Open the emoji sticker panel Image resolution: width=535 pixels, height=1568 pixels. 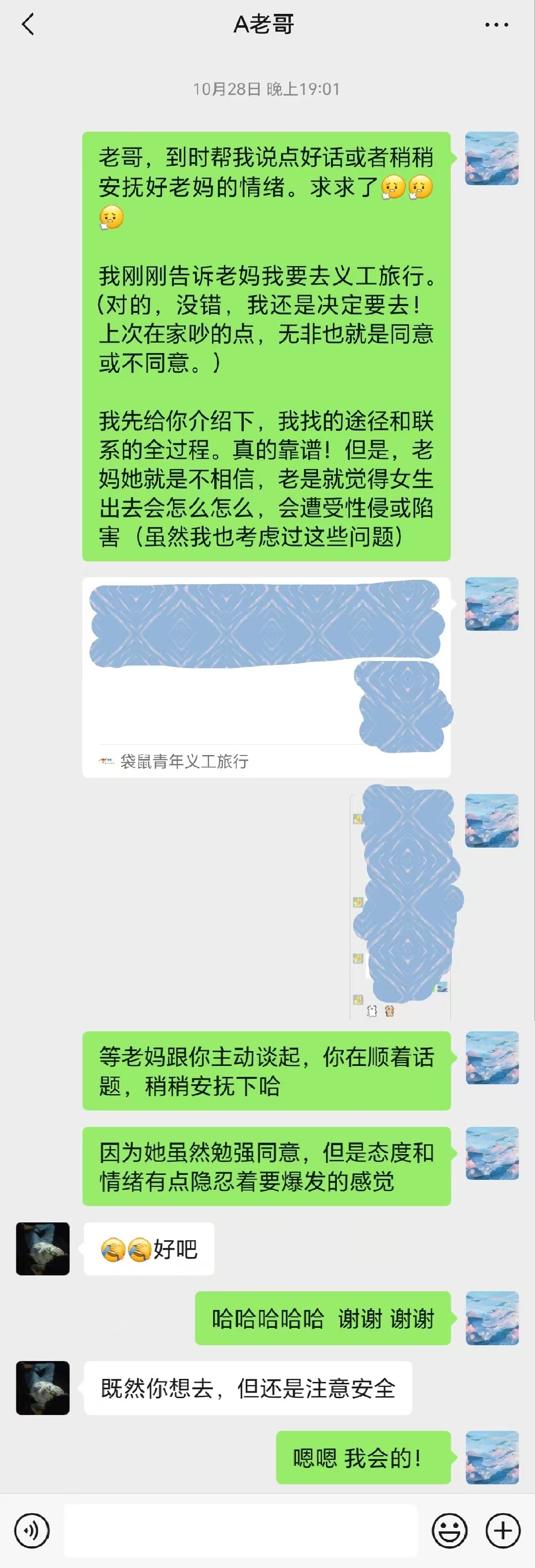tap(450, 1530)
